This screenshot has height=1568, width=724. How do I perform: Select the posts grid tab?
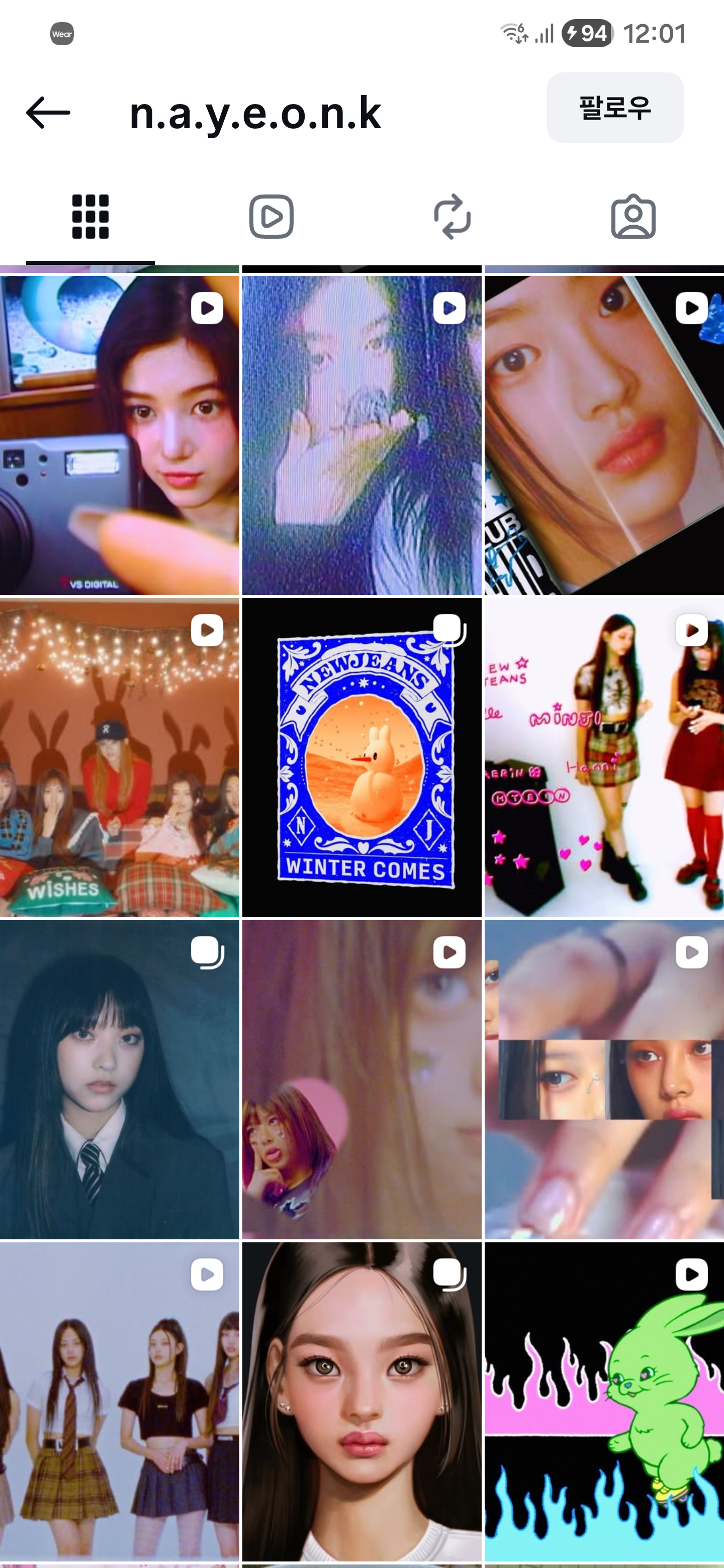tap(90, 217)
